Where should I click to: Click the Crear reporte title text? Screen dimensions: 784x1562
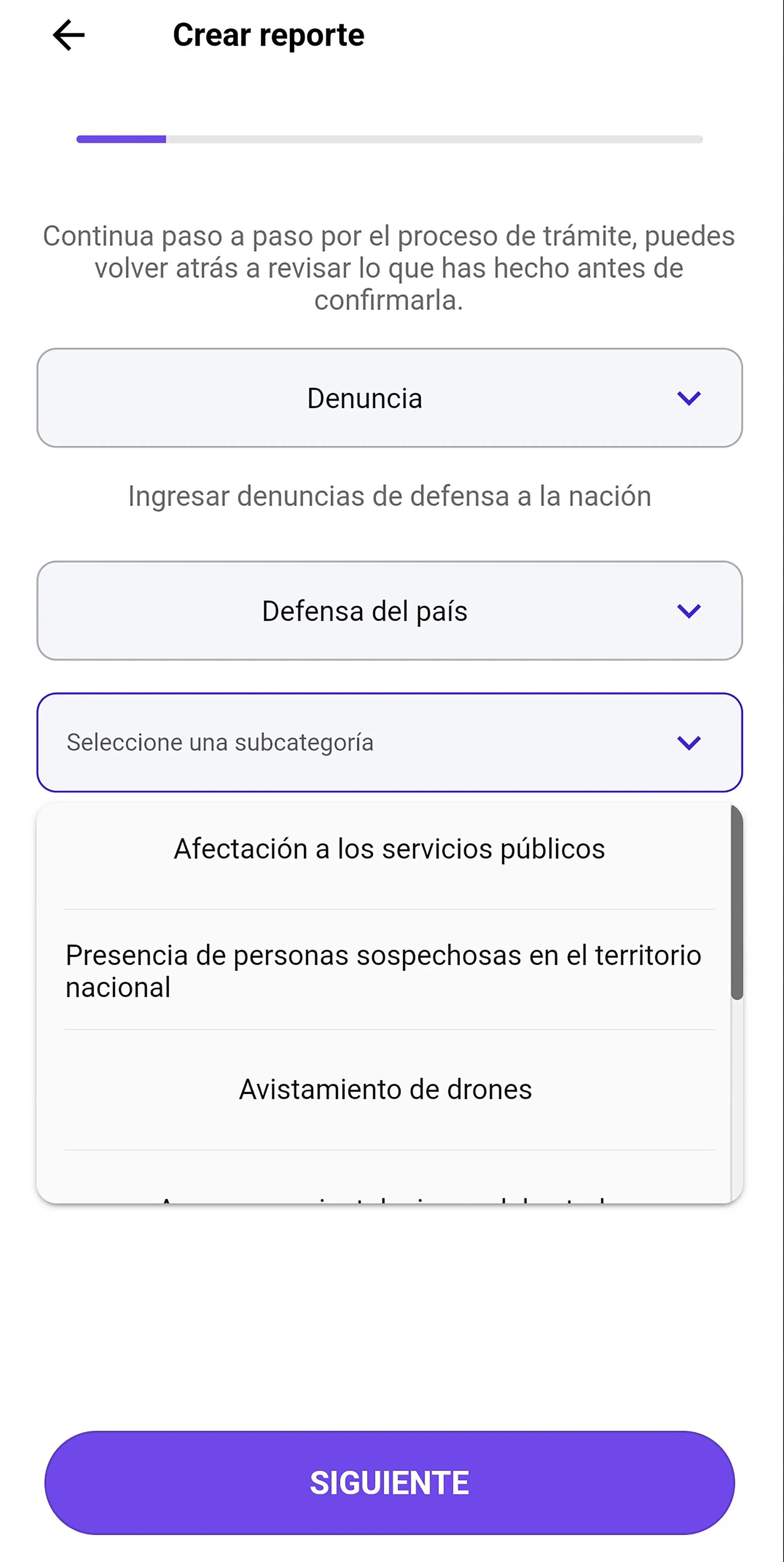coord(269,35)
